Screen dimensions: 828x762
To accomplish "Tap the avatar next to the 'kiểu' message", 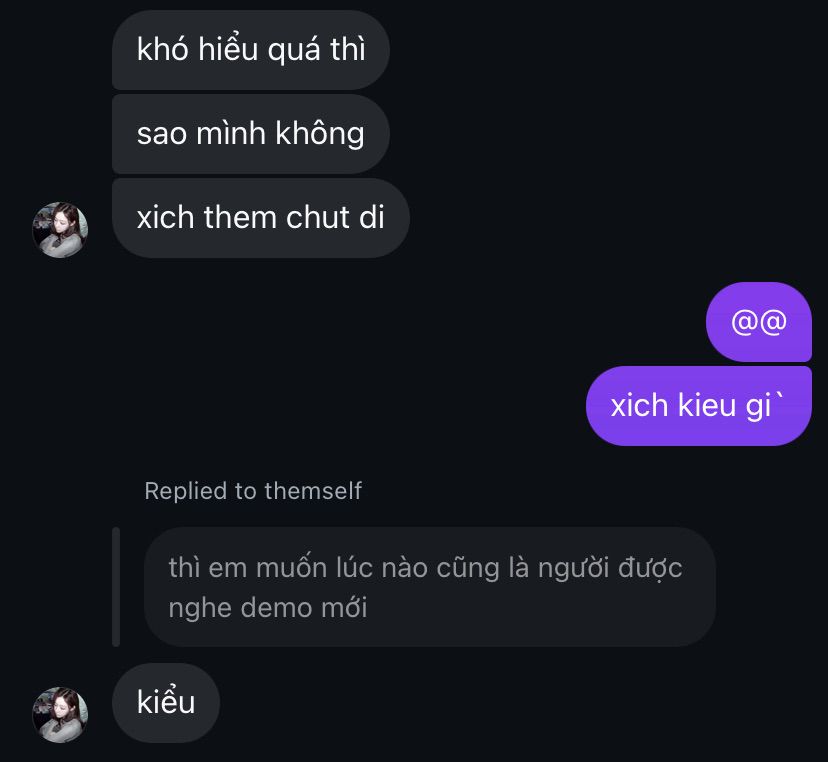I will pyautogui.click(x=60, y=715).
